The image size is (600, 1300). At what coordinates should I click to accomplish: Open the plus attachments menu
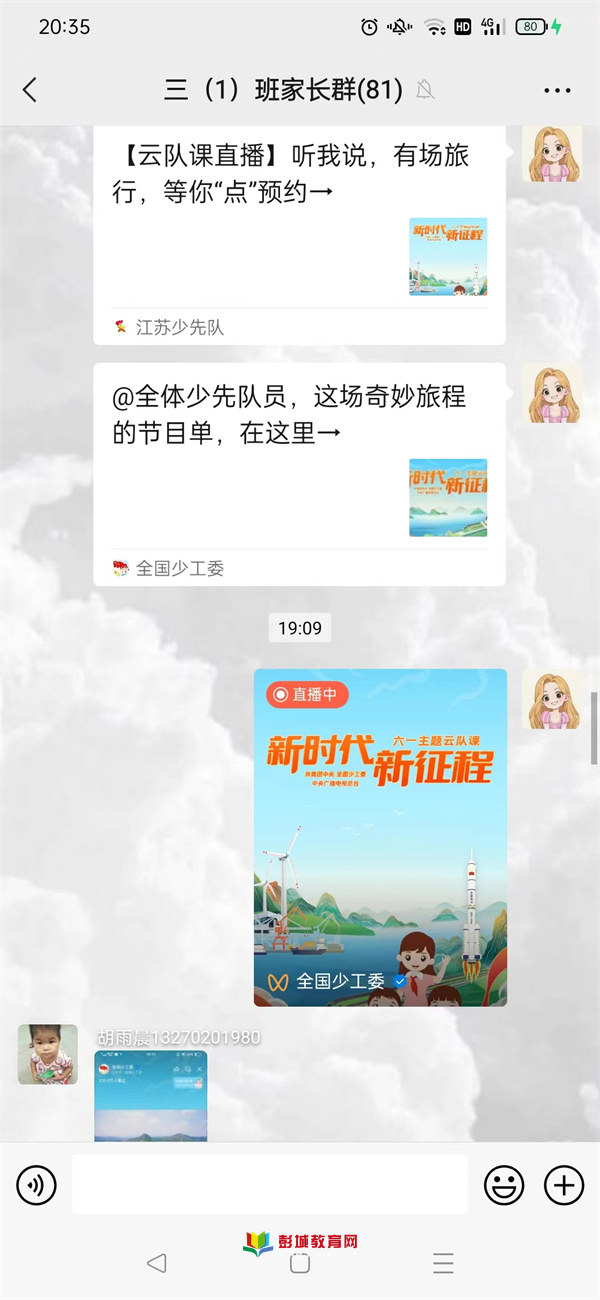[x=563, y=1186]
